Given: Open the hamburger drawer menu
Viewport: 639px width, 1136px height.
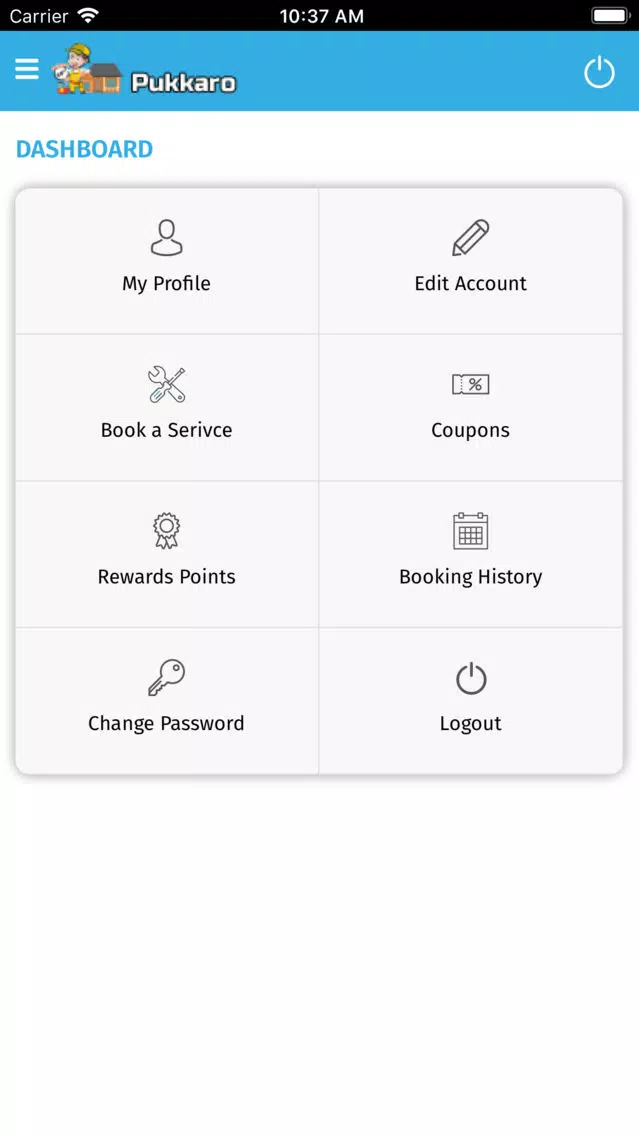Looking at the screenshot, I should [x=27, y=69].
